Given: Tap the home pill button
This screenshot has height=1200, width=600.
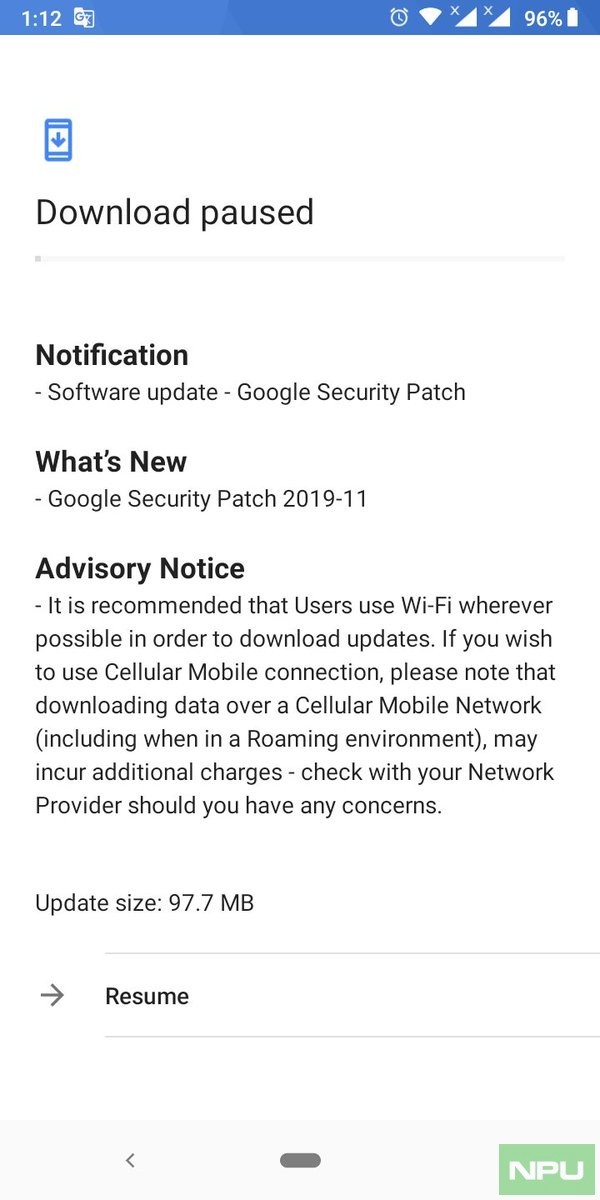Looking at the screenshot, I should click(300, 1160).
